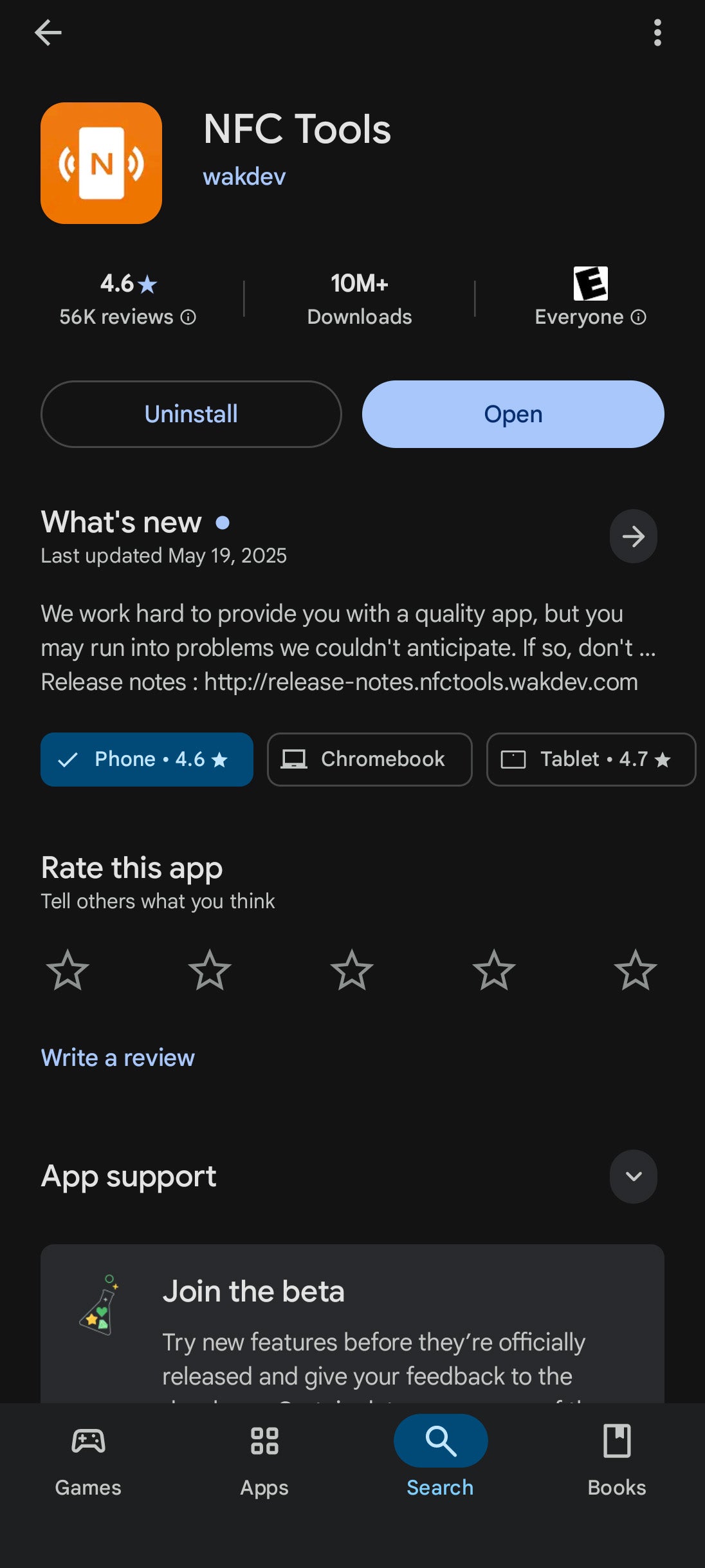Image resolution: width=705 pixels, height=1568 pixels.
Task: Switch to the Books tab
Action: [617, 1459]
